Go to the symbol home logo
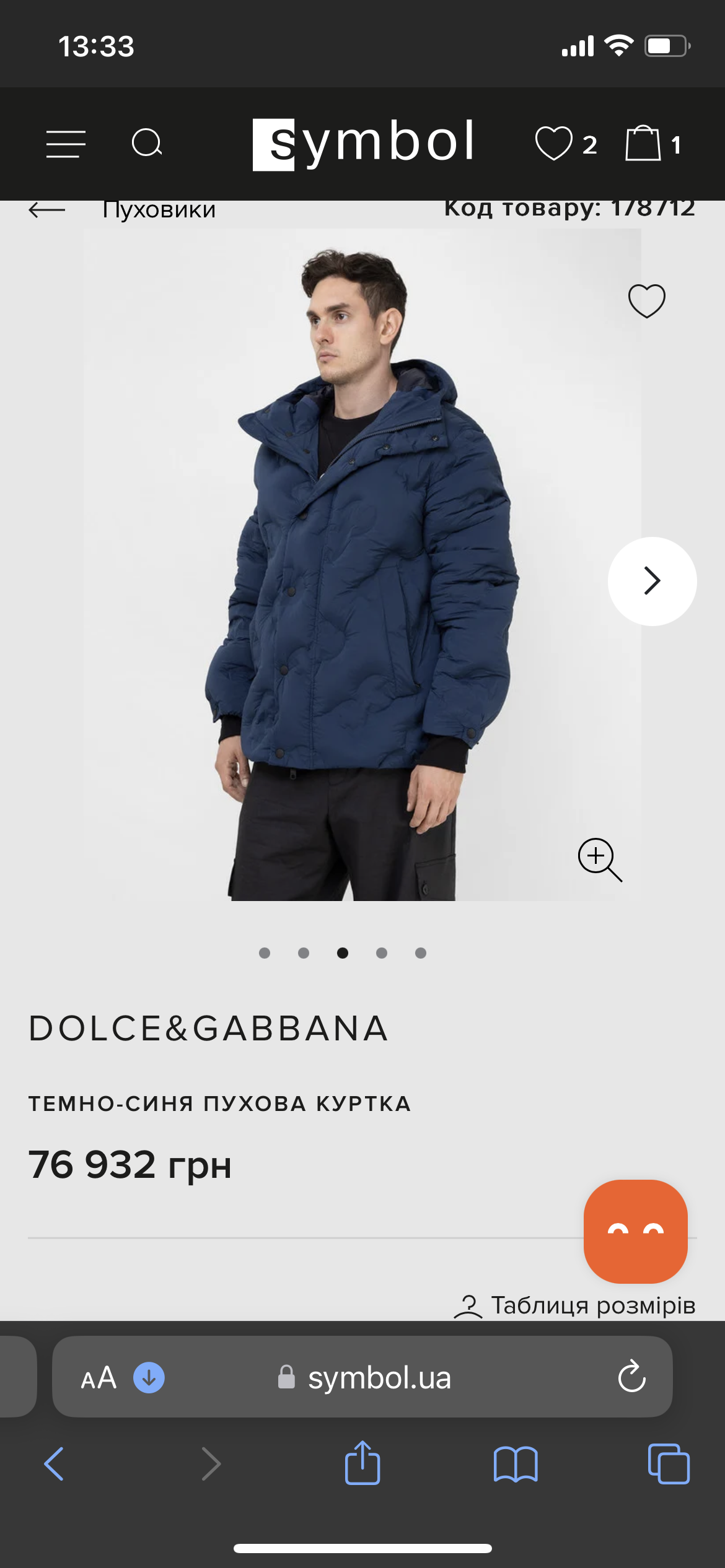Image resolution: width=725 pixels, height=1568 pixels. [364, 143]
